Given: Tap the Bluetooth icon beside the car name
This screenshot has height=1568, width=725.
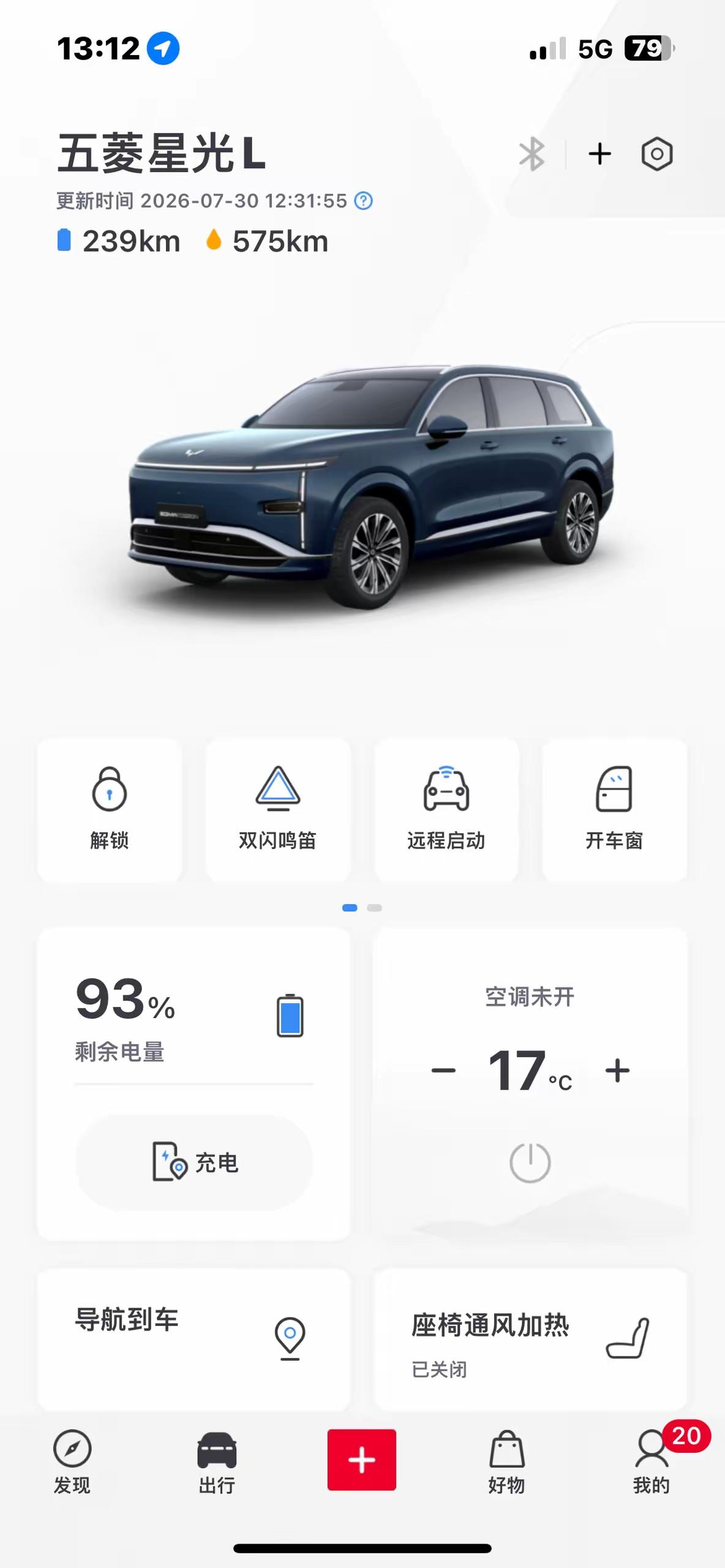Looking at the screenshot, I should pos(532,154).
